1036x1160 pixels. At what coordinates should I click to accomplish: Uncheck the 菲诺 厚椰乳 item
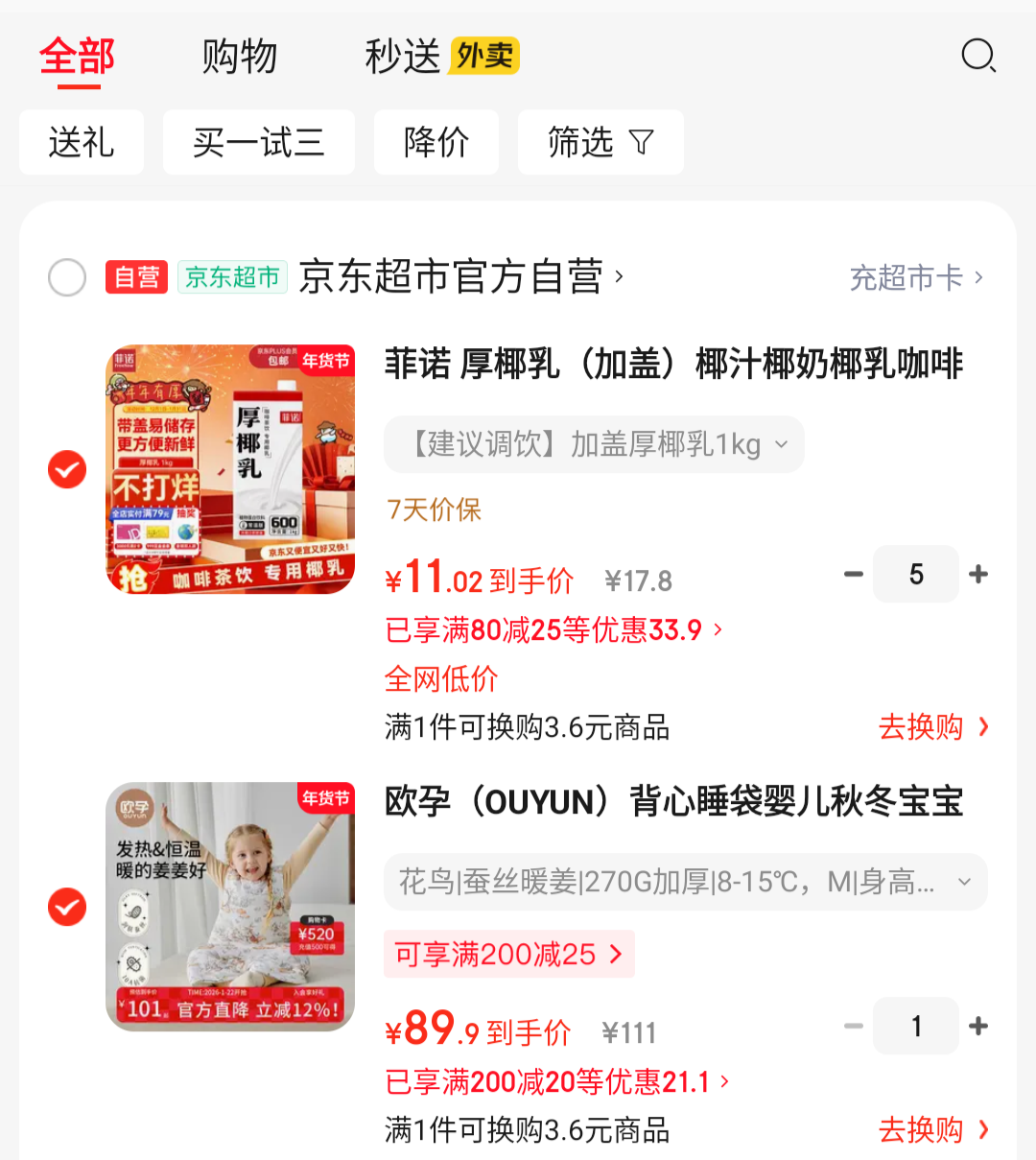tap(67, 470)
